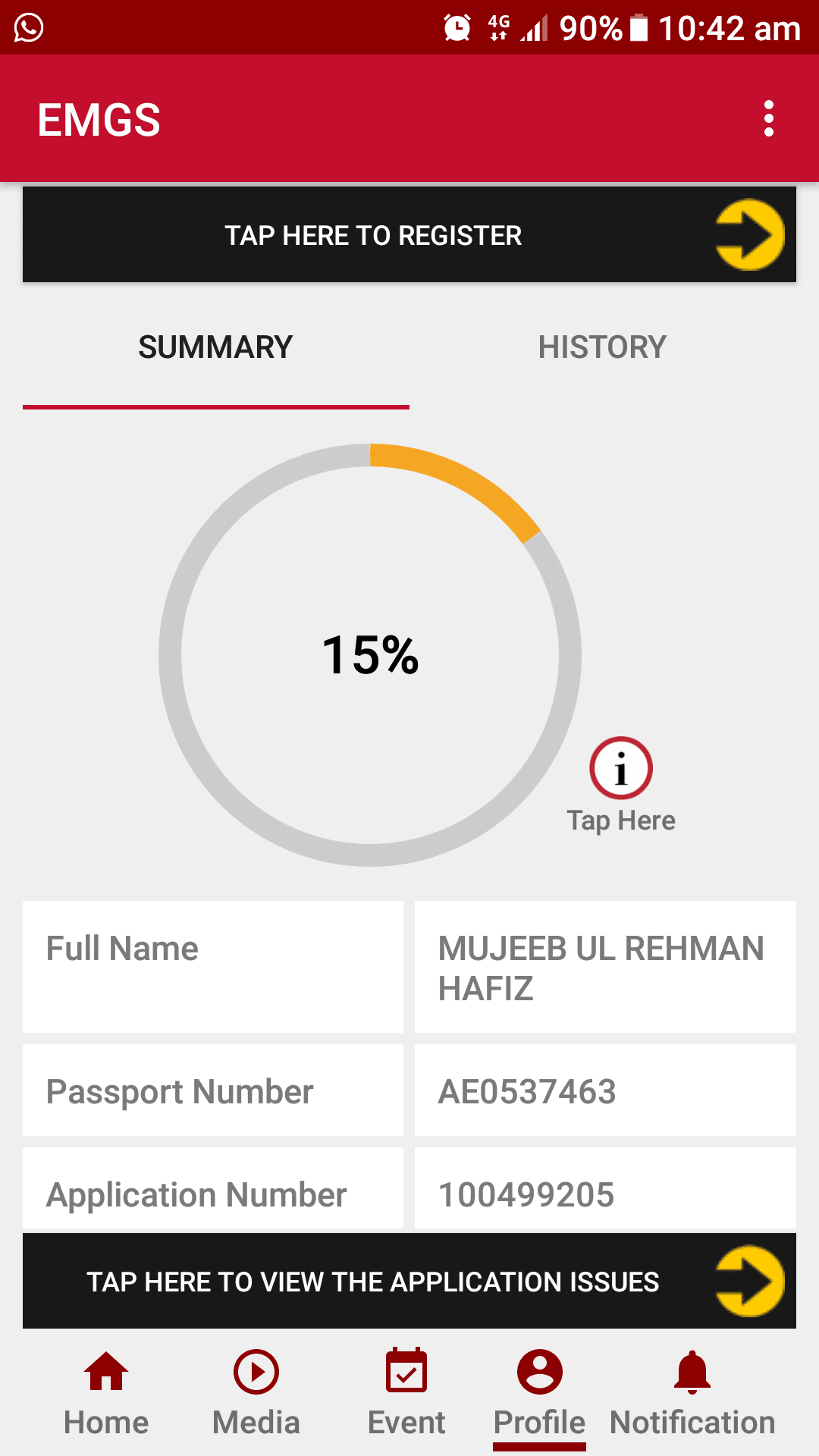Open the Media section

tap(256, 1394)
